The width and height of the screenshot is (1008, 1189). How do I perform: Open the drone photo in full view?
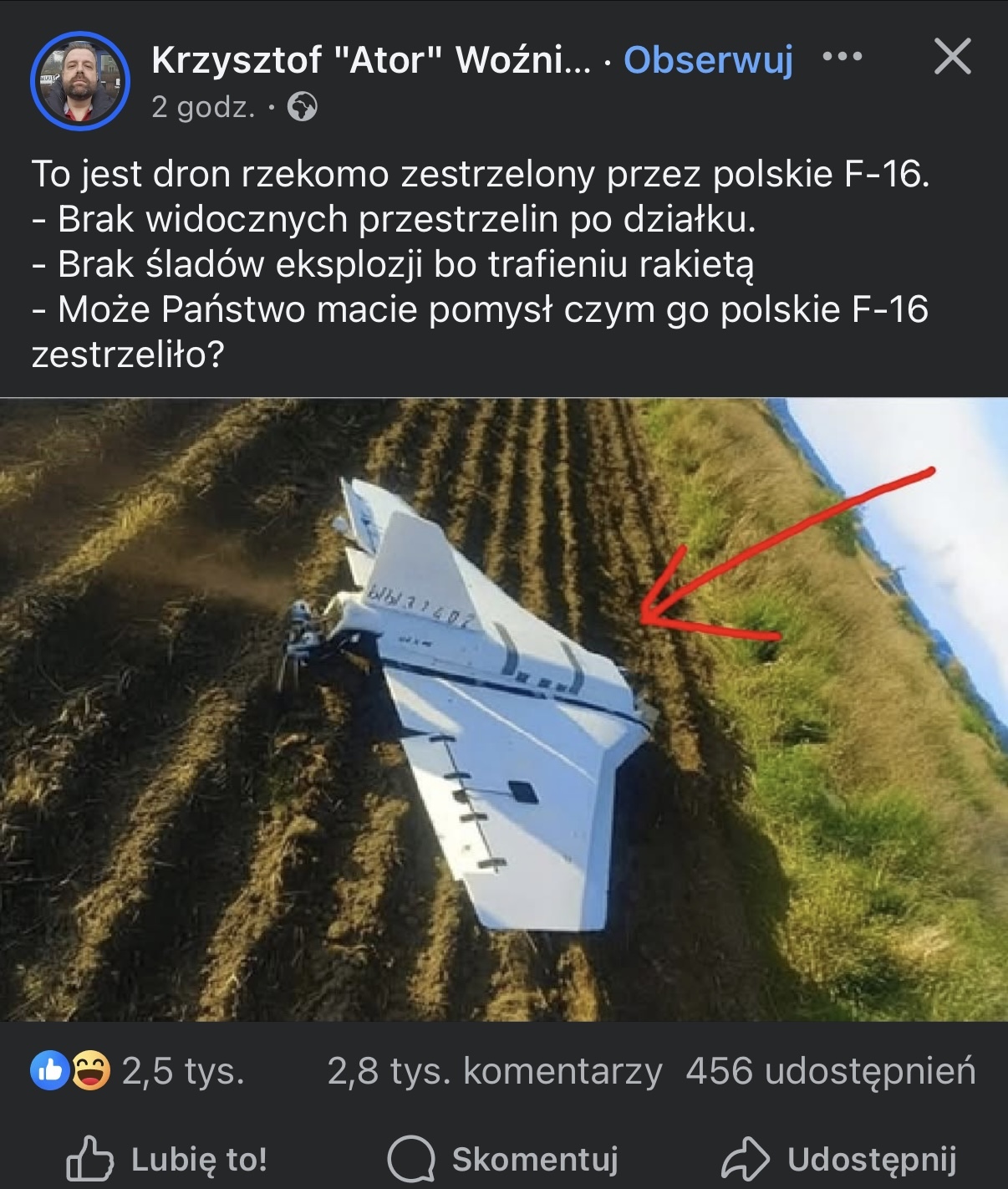[503, 709]
